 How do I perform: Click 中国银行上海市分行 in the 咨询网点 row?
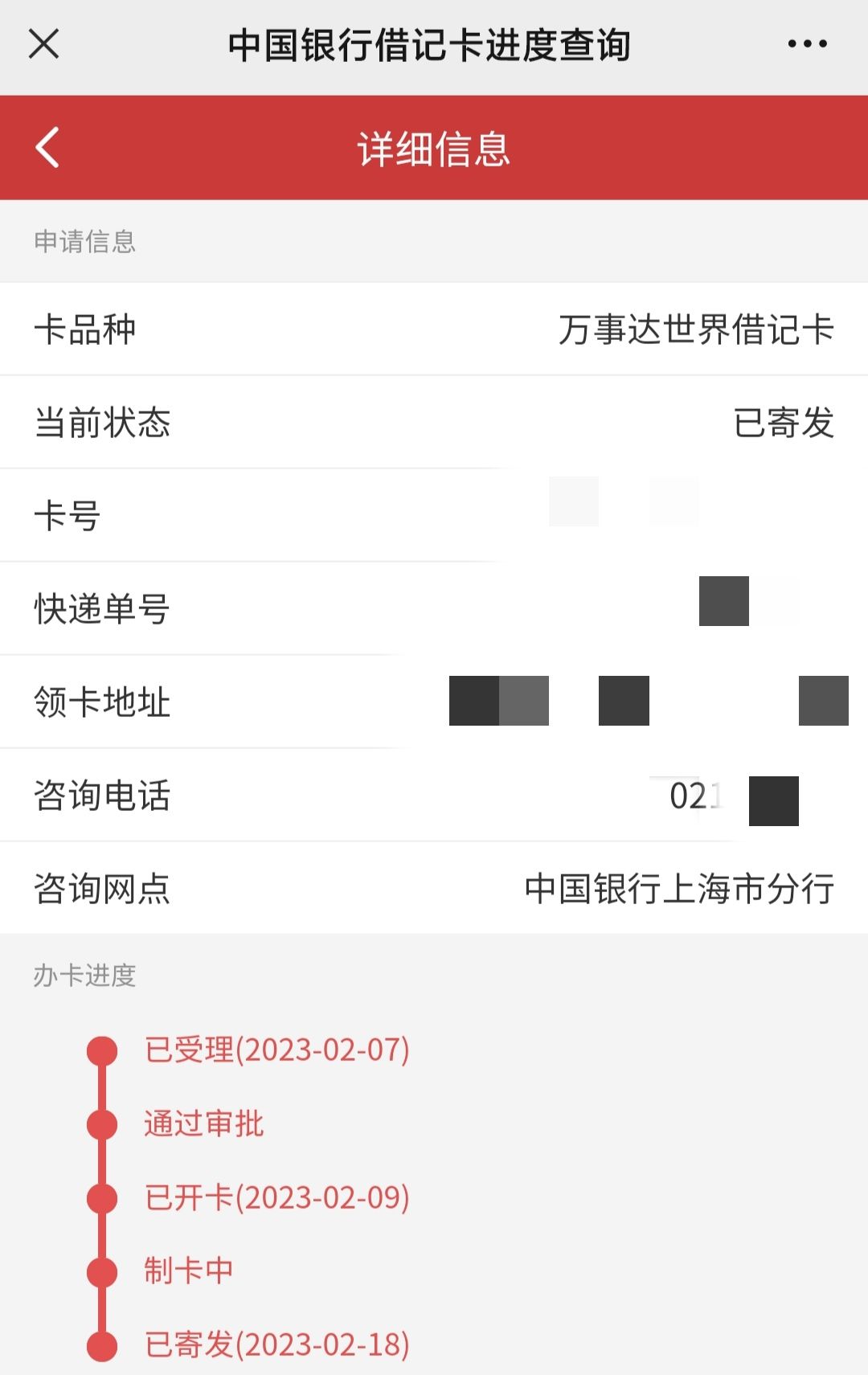(x=679, y=888)
